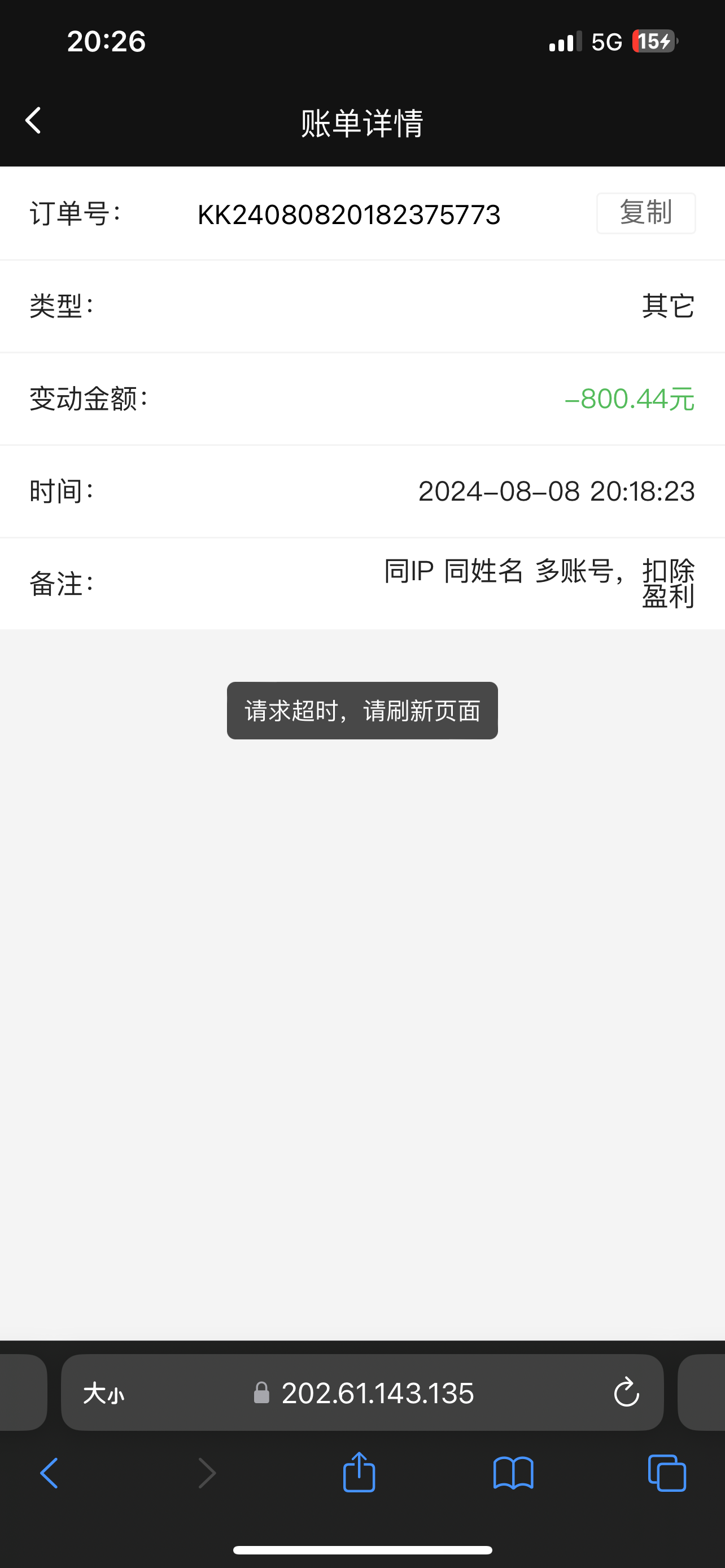
Task: Copy the order number with 复制
Action: point(645,213)
